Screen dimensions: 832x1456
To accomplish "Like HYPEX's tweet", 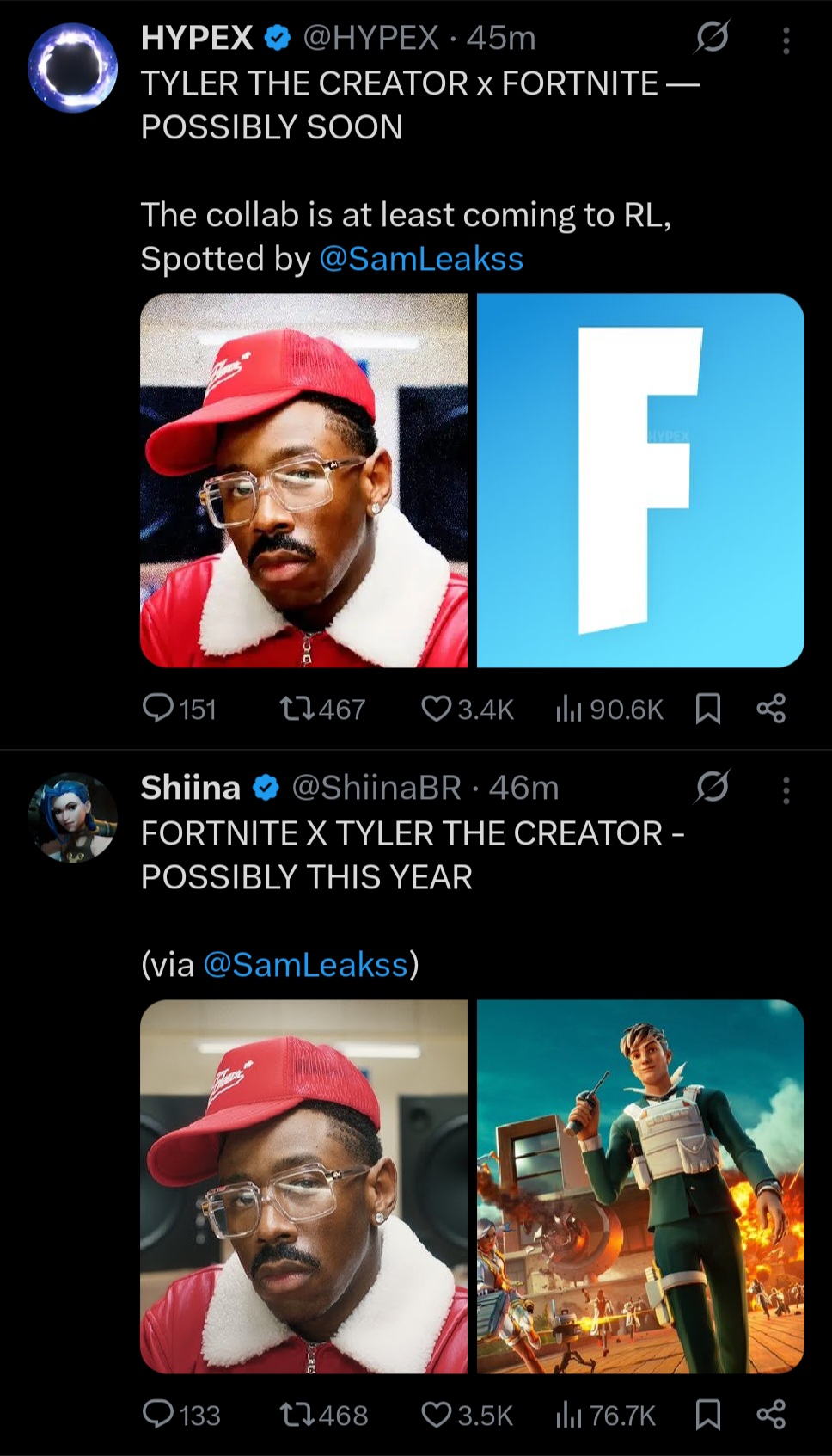I will pyautogui.click(x=437, y=709).
